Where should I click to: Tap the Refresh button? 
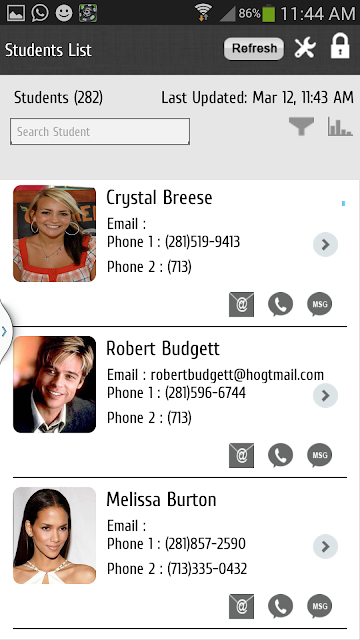click(x=253, y=49)
